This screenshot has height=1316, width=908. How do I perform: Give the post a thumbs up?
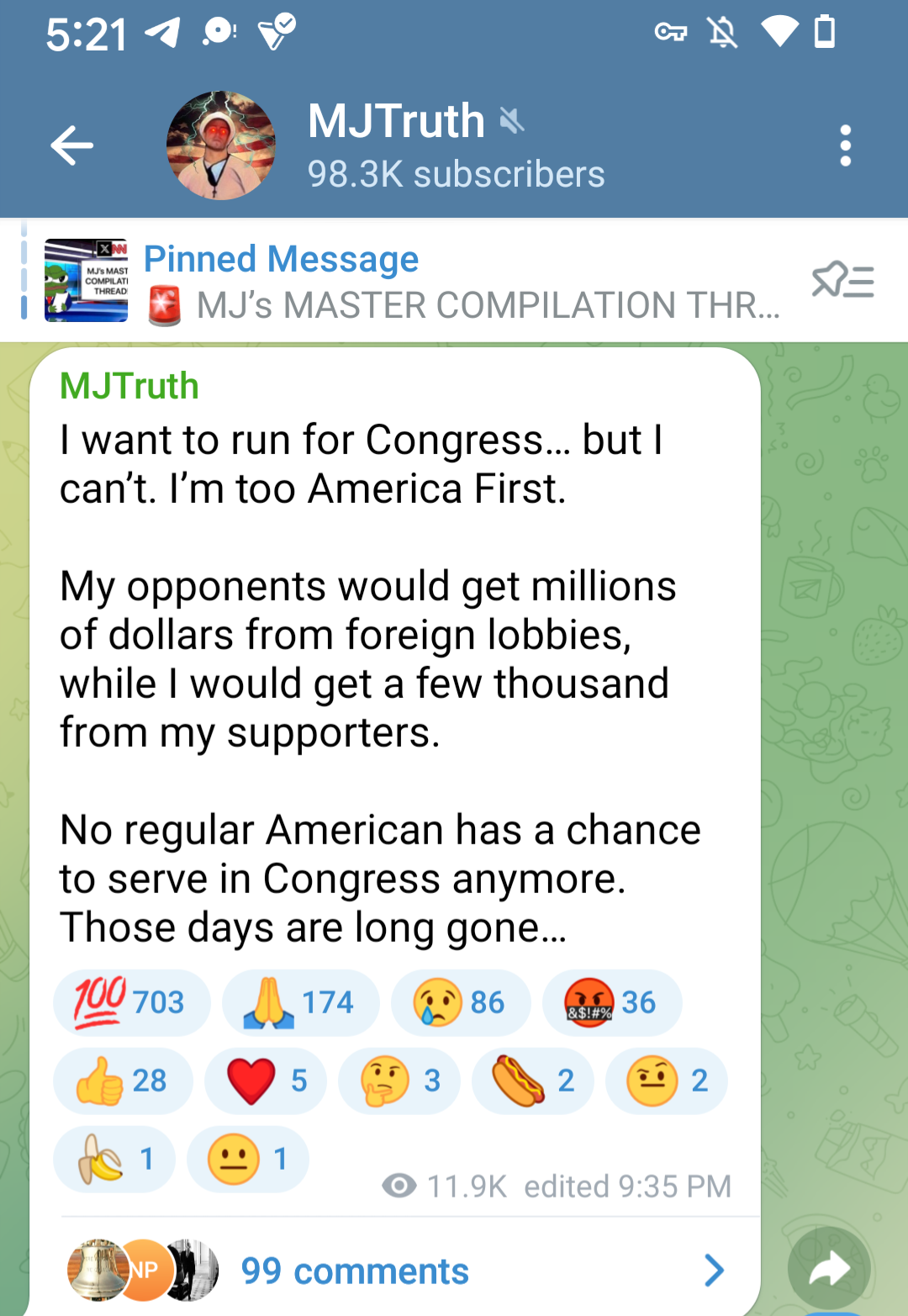123,1081
